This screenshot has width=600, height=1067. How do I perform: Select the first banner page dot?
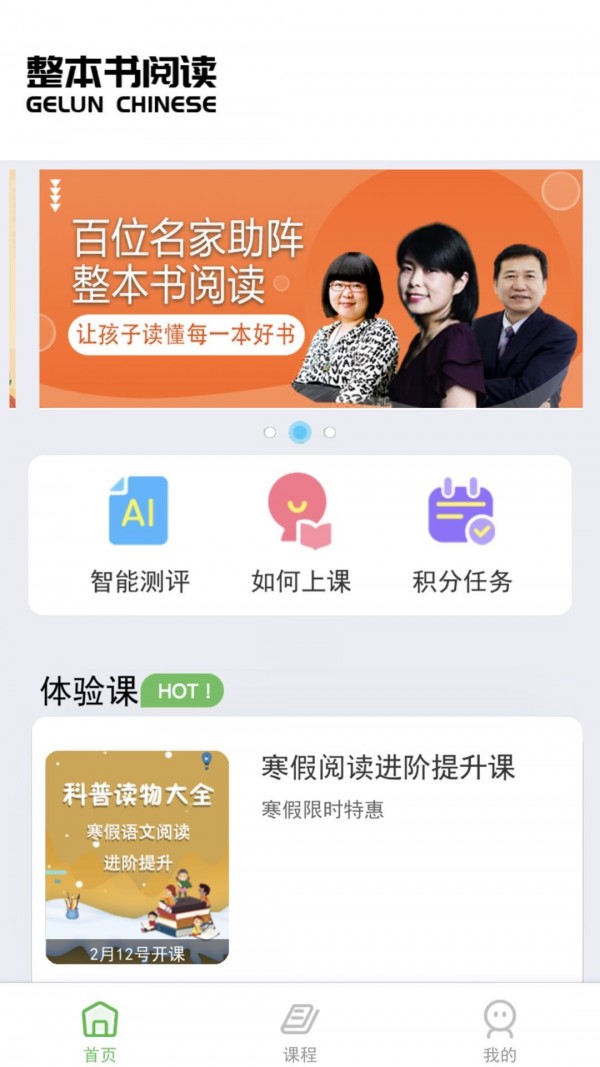pos(269,432)
